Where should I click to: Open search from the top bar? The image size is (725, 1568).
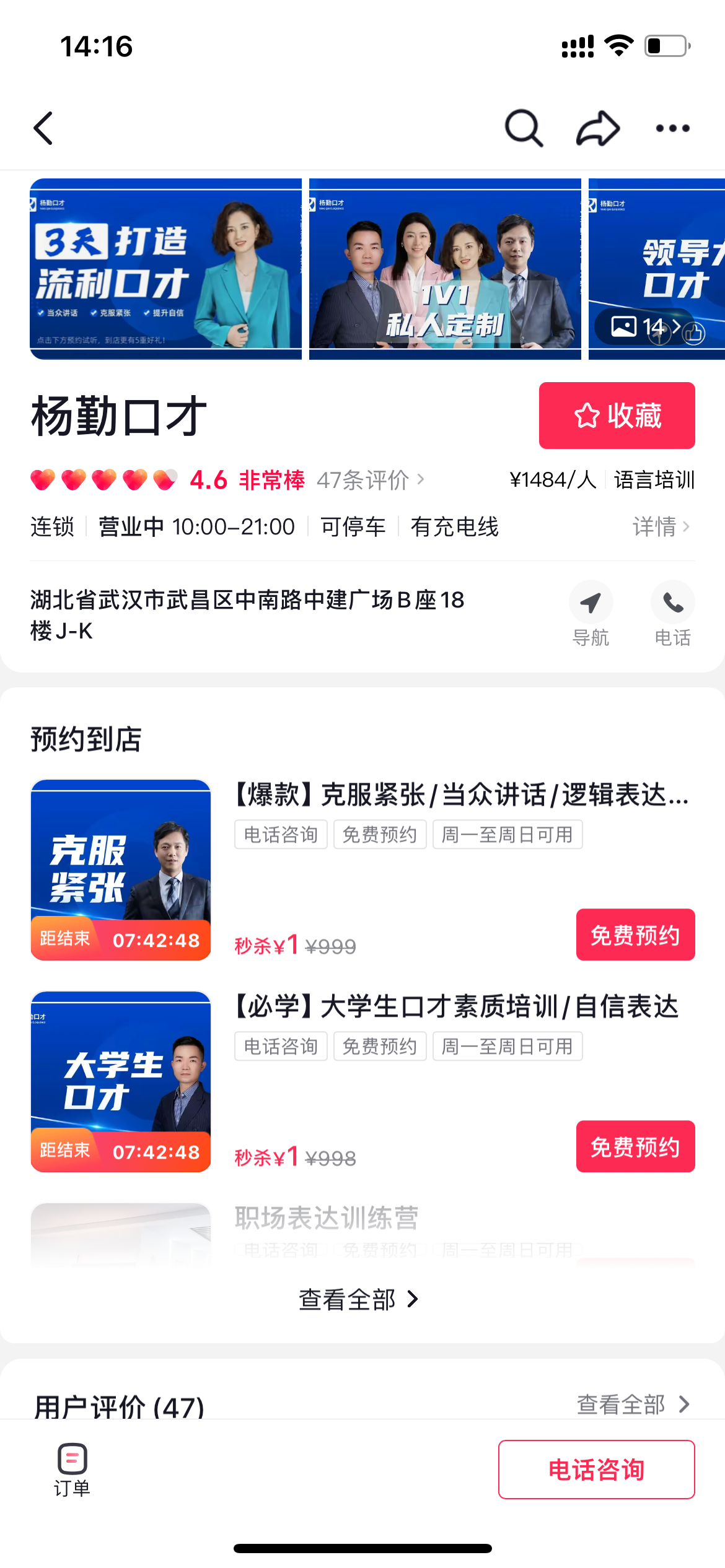click(524, 128)
